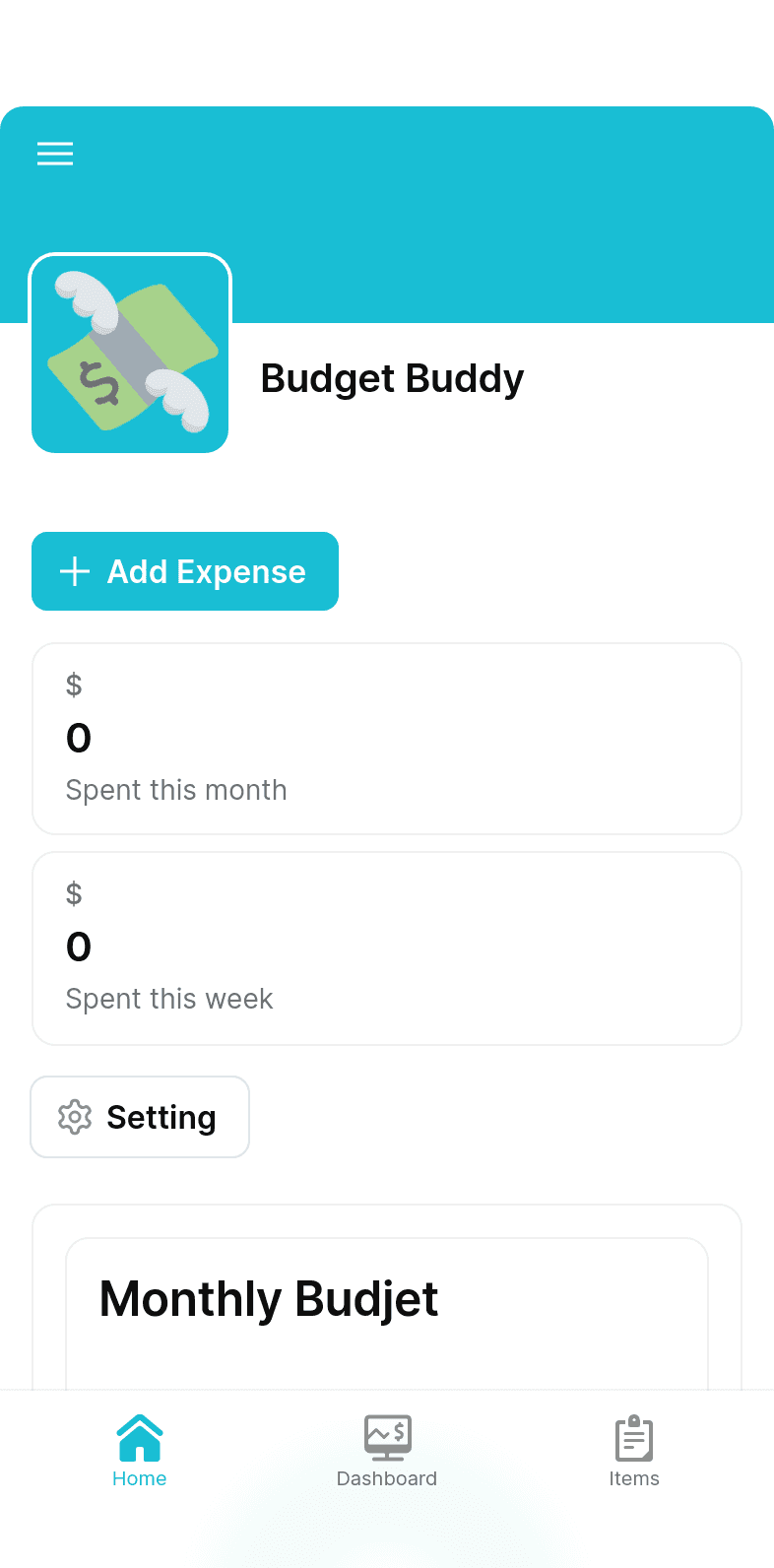Select the Home tab

point(140,1452)
